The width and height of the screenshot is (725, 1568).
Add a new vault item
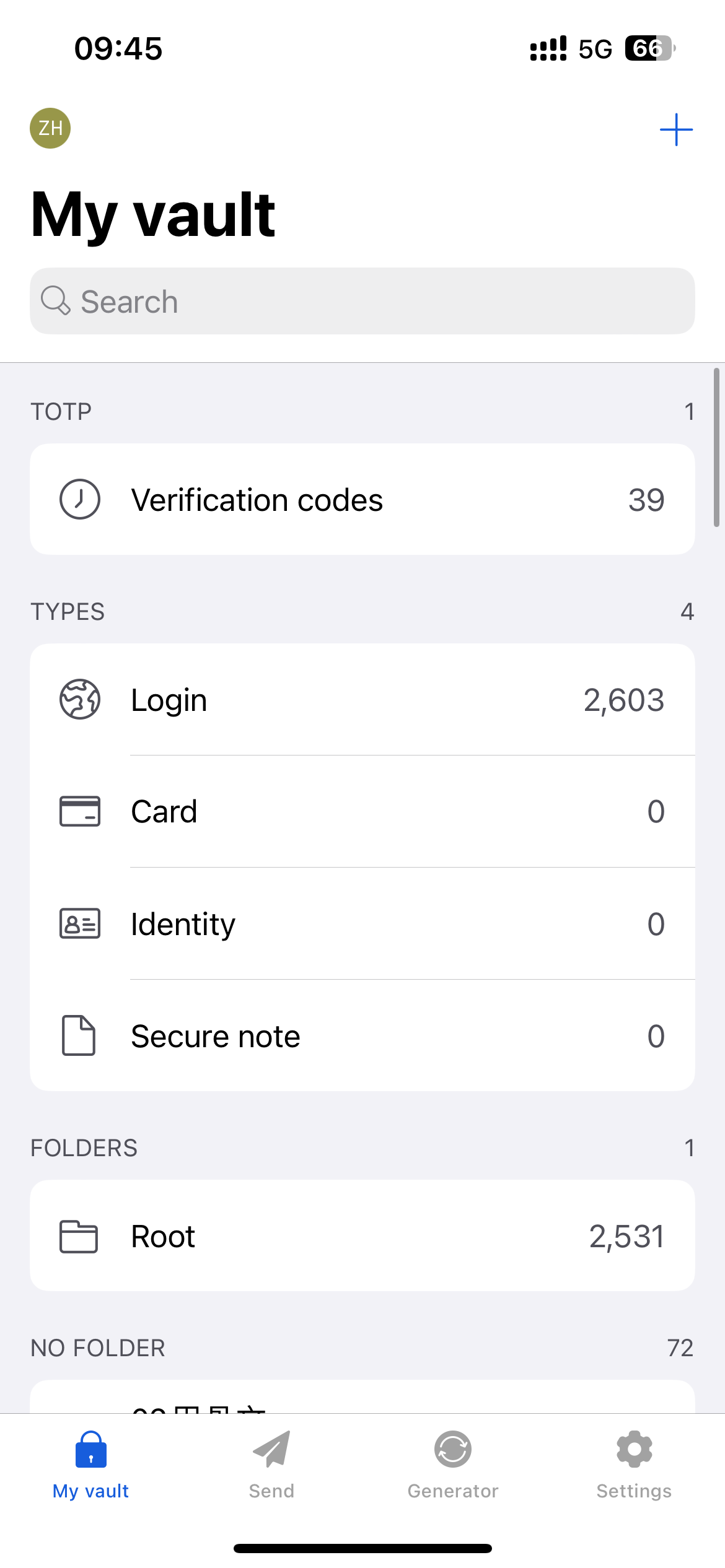pyautogui.click(x=676, y=129)
